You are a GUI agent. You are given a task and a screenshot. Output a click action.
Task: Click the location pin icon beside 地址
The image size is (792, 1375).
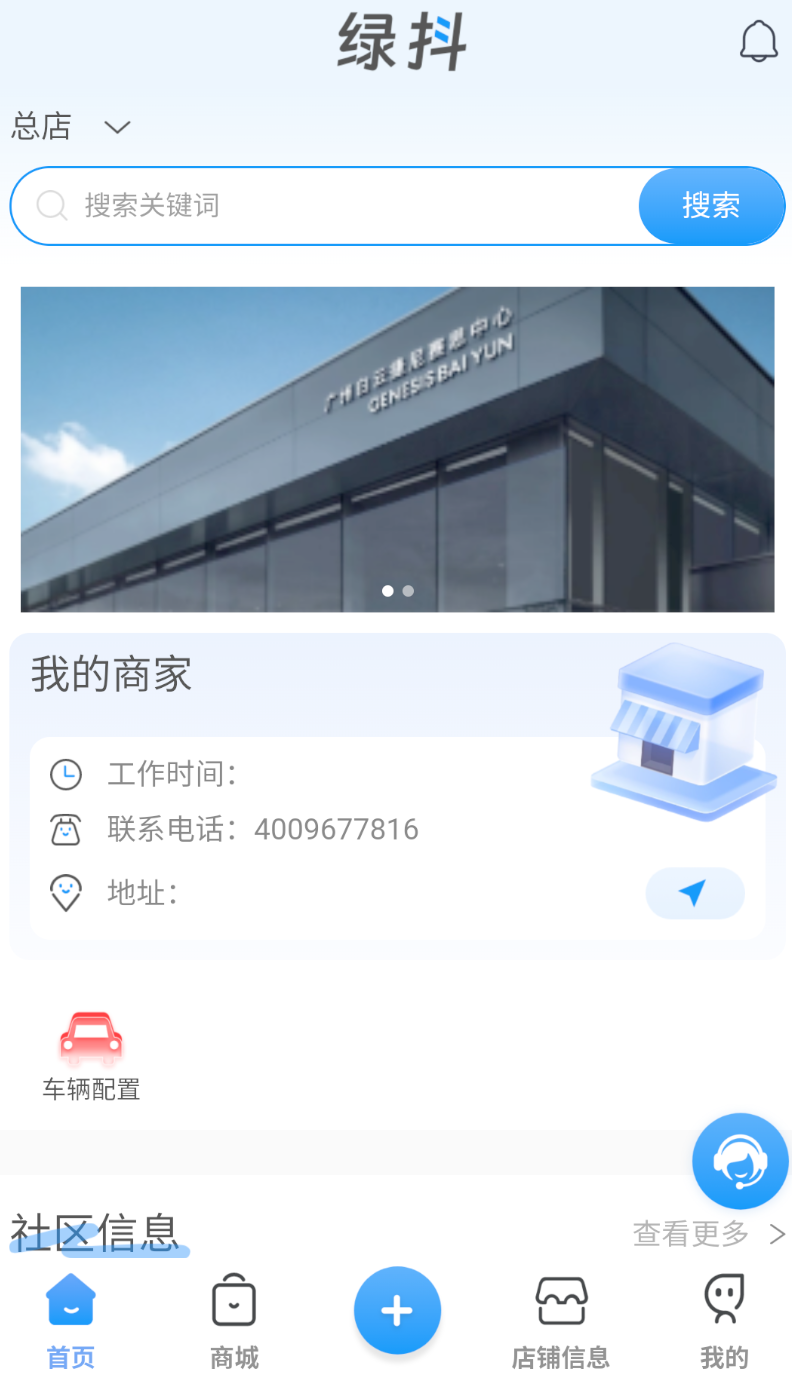[x=66, y=893]
